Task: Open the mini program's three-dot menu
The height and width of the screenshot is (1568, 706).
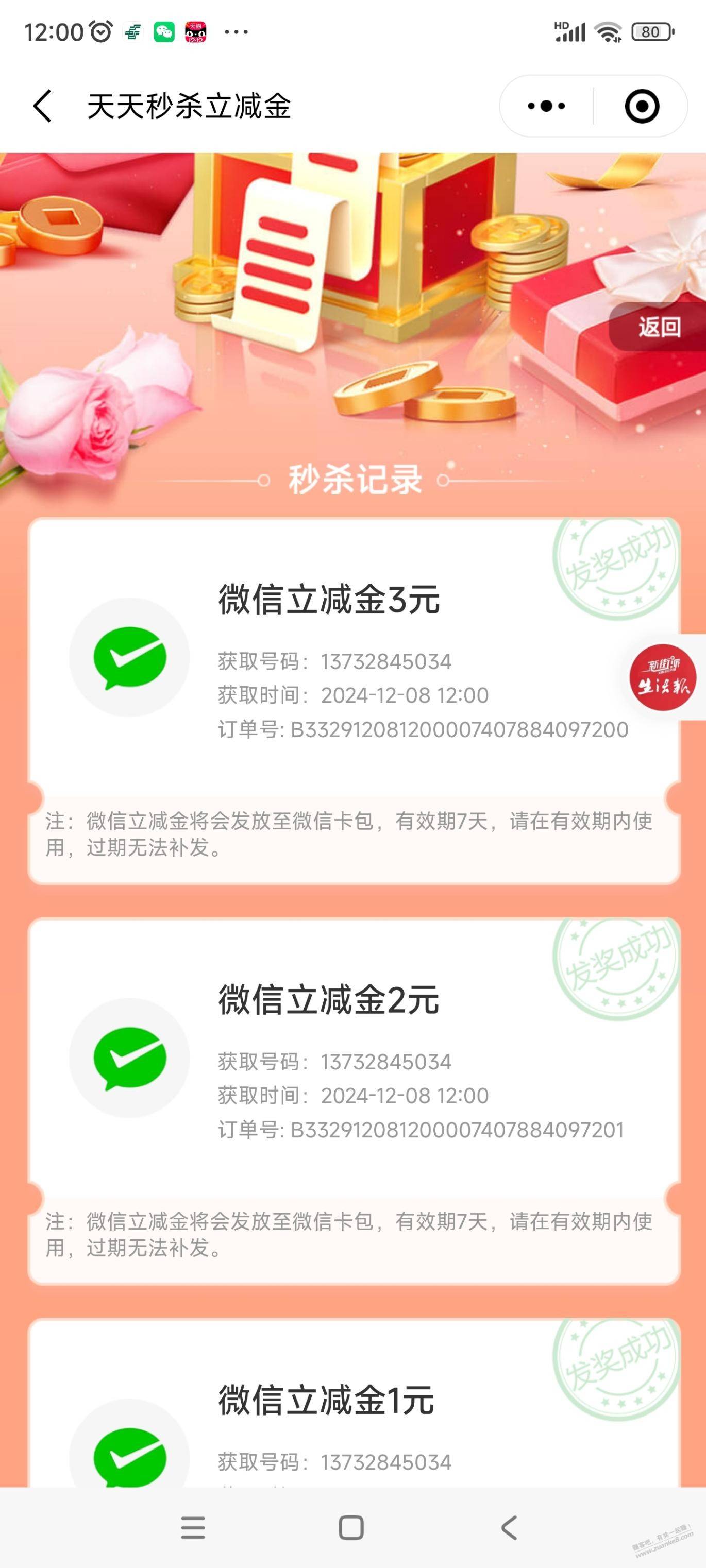Action: [546, 106]
